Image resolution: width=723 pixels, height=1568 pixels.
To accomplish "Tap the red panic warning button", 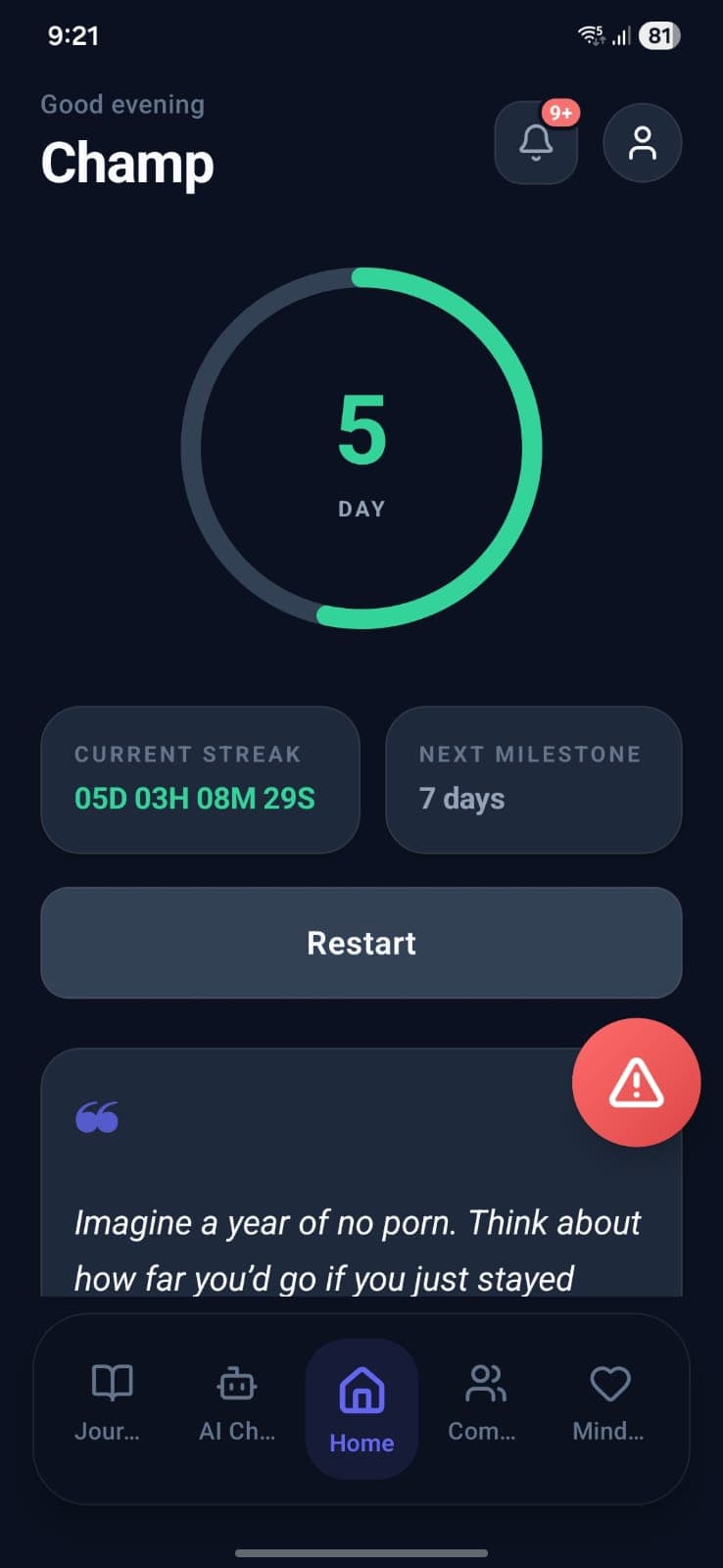I will [636, 1081].
